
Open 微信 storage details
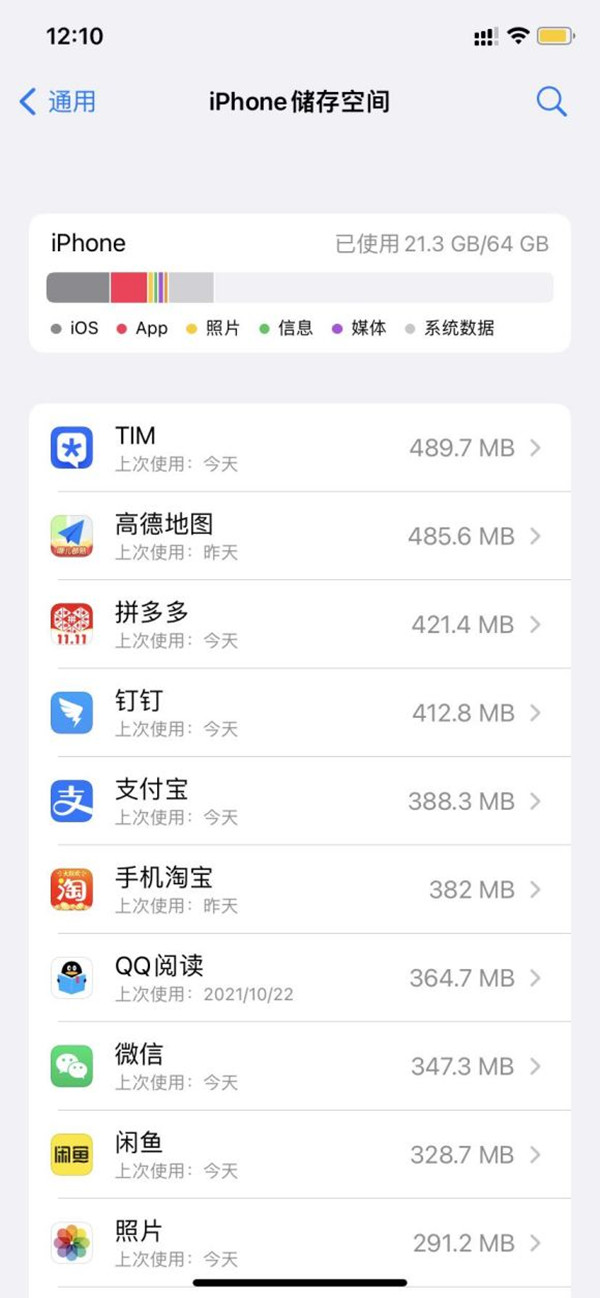pos(300,1066)
